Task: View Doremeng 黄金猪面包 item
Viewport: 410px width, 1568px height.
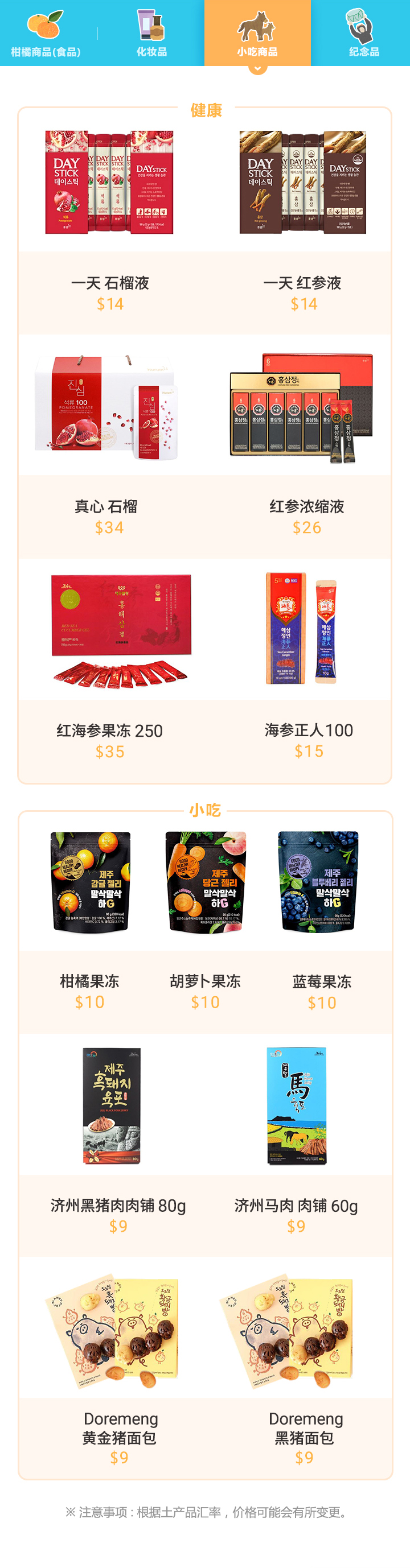Action: [x=113, y=1332]
